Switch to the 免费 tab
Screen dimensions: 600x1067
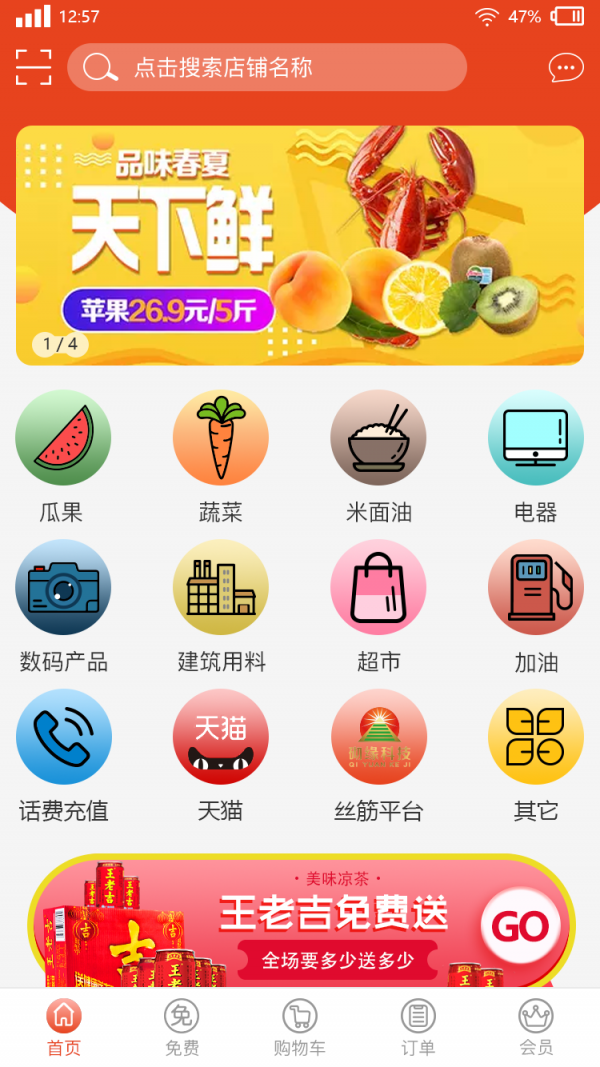pos(182,1027)
